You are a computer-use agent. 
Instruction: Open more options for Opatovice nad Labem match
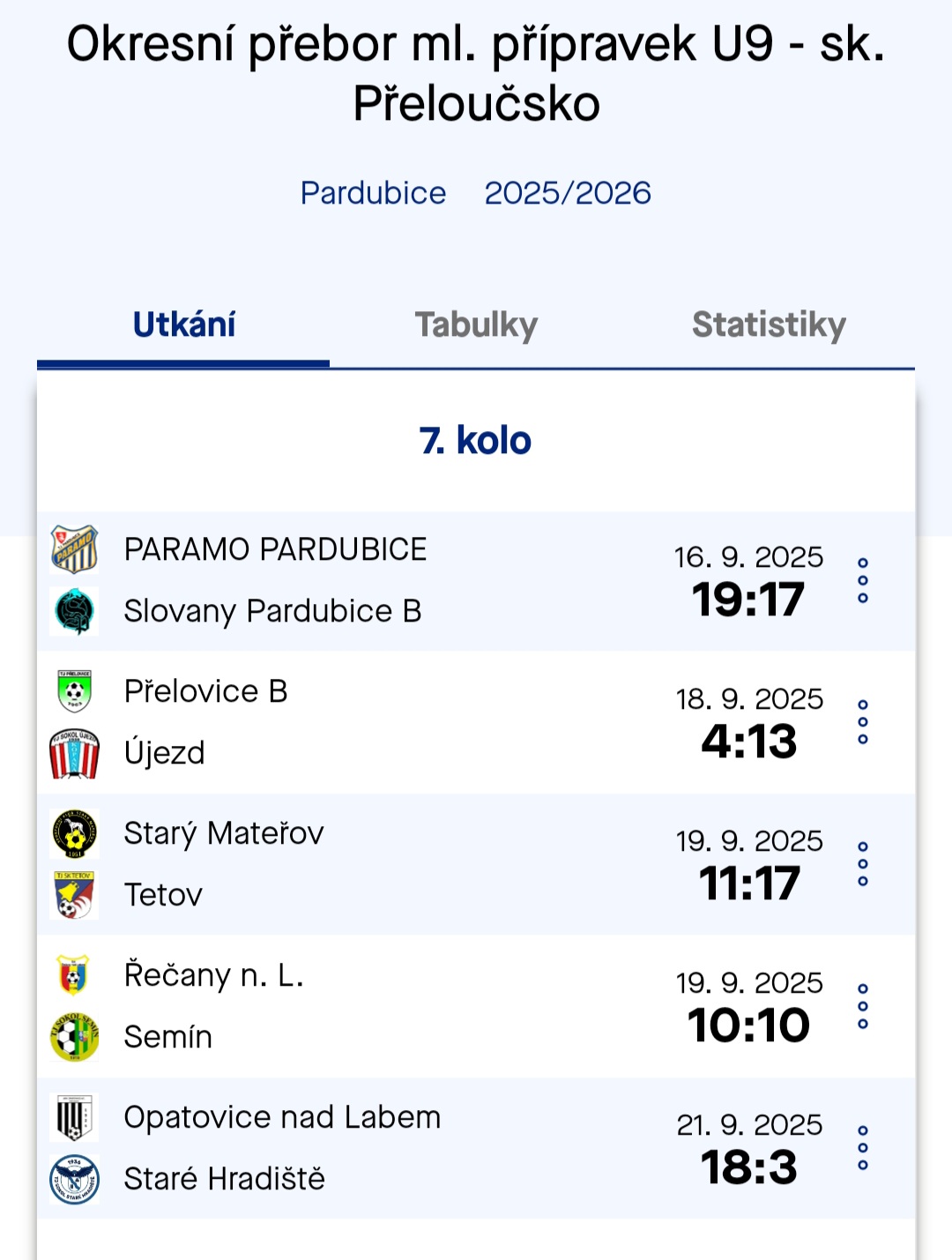coord(863,1148)
